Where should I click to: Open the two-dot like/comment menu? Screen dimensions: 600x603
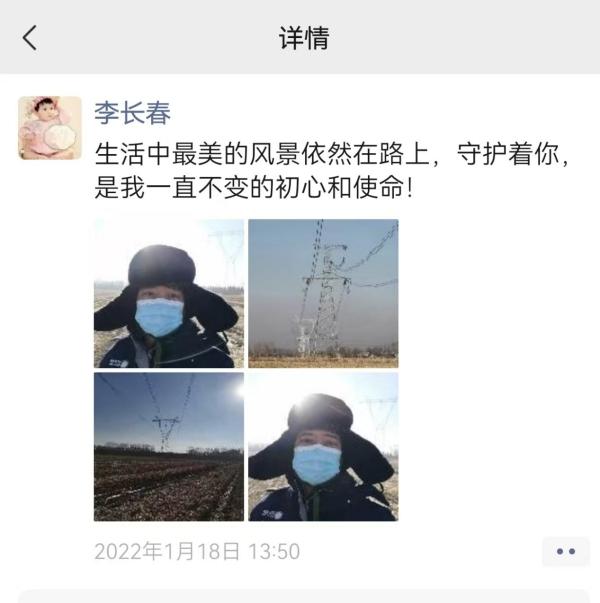click(x=565, y=551)
